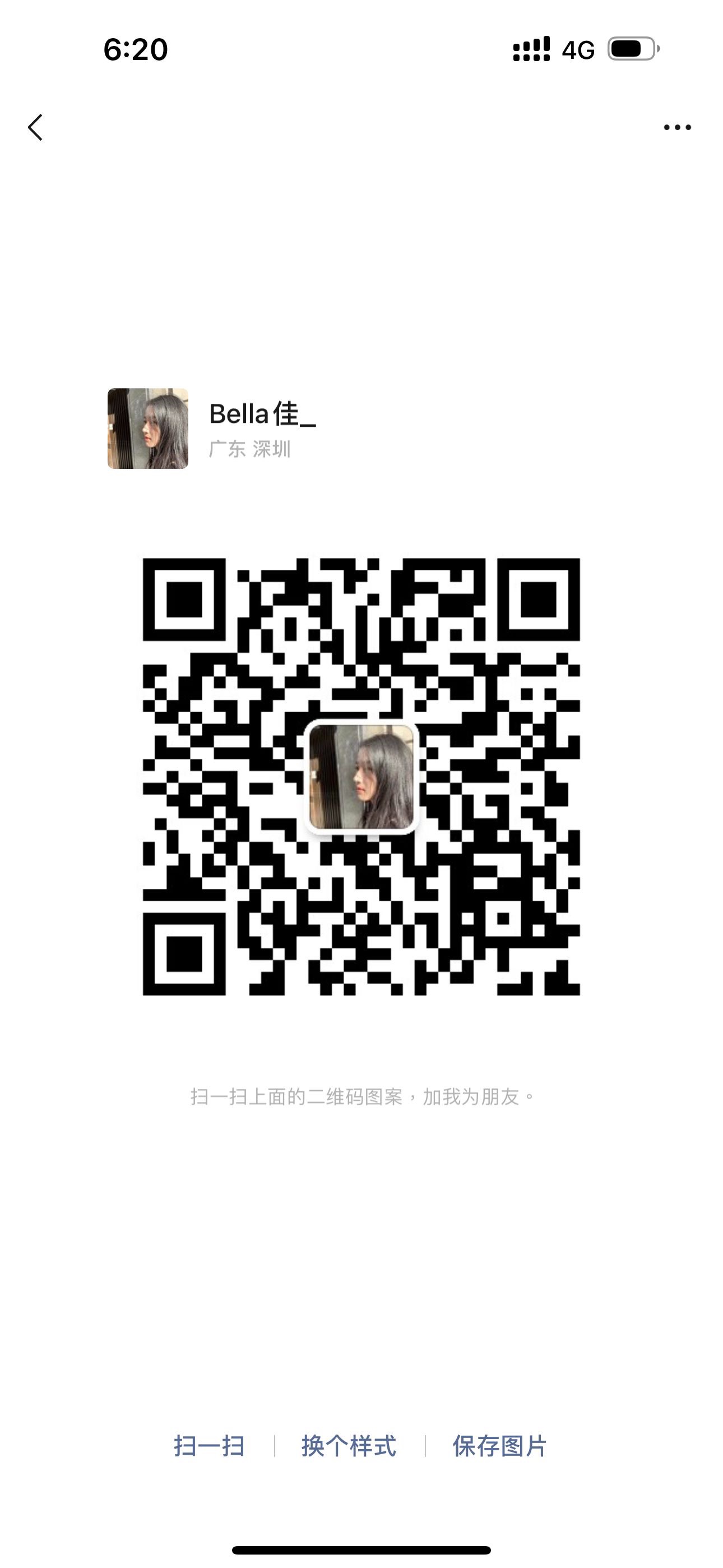The height and width of the screenshot is (1568, 723).
Task: Select 换个样式 to change QR style
Action: [349, 1446]
